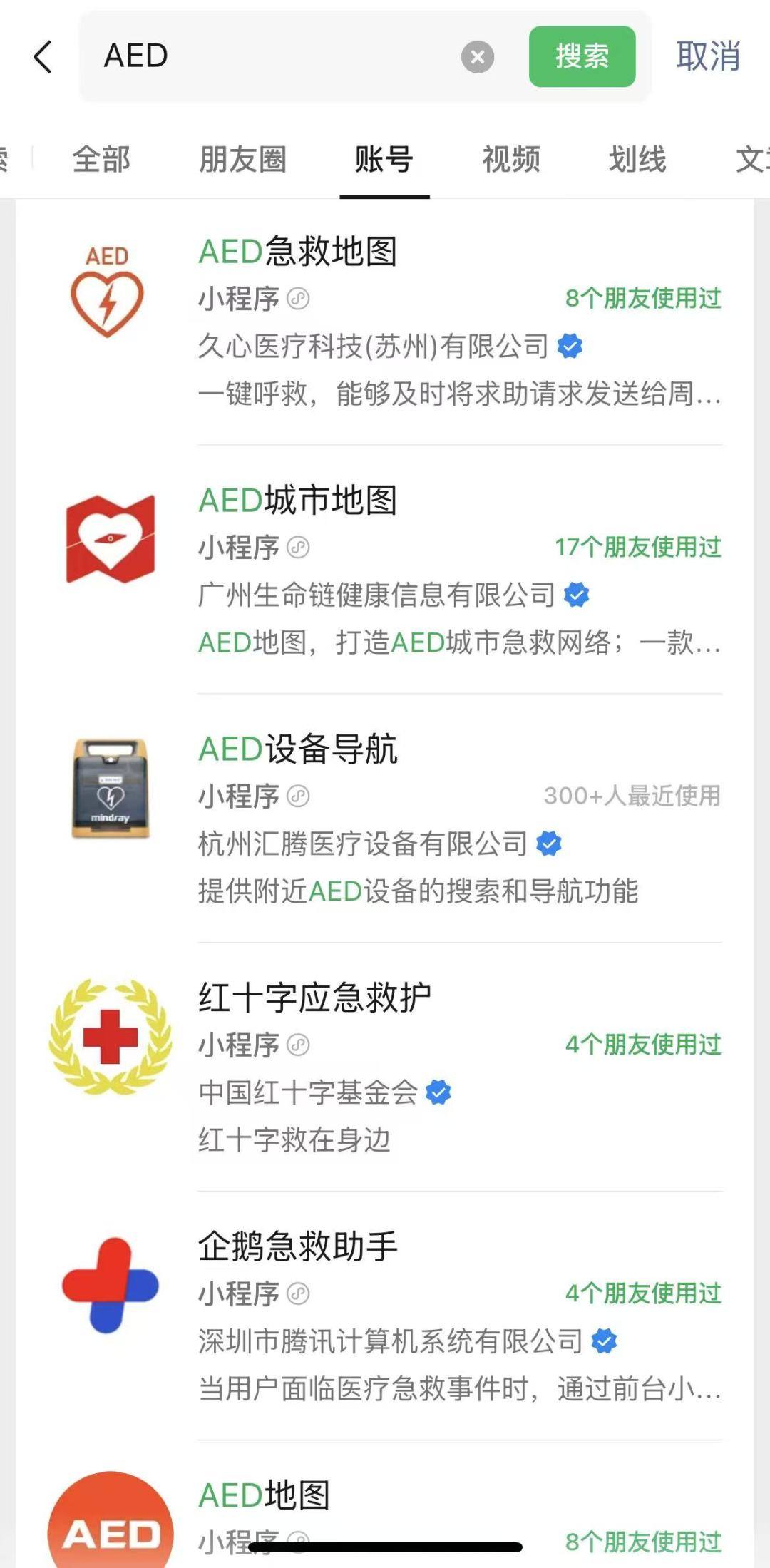Screen dimensions: 770x1568
Task: Clear the AED search text
Action: pos(477,57)
